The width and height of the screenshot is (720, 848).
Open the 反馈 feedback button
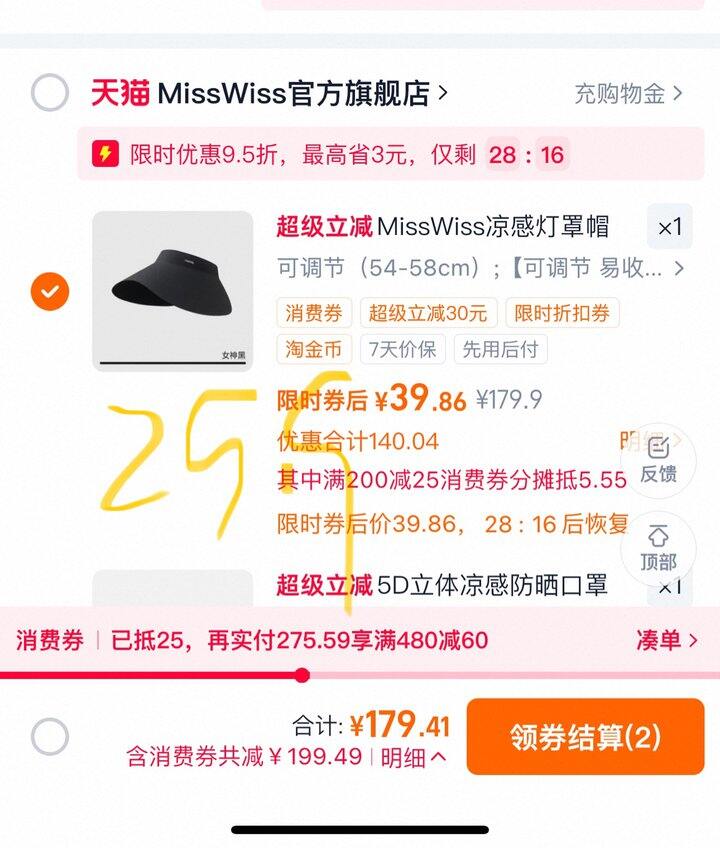point(658,460)
